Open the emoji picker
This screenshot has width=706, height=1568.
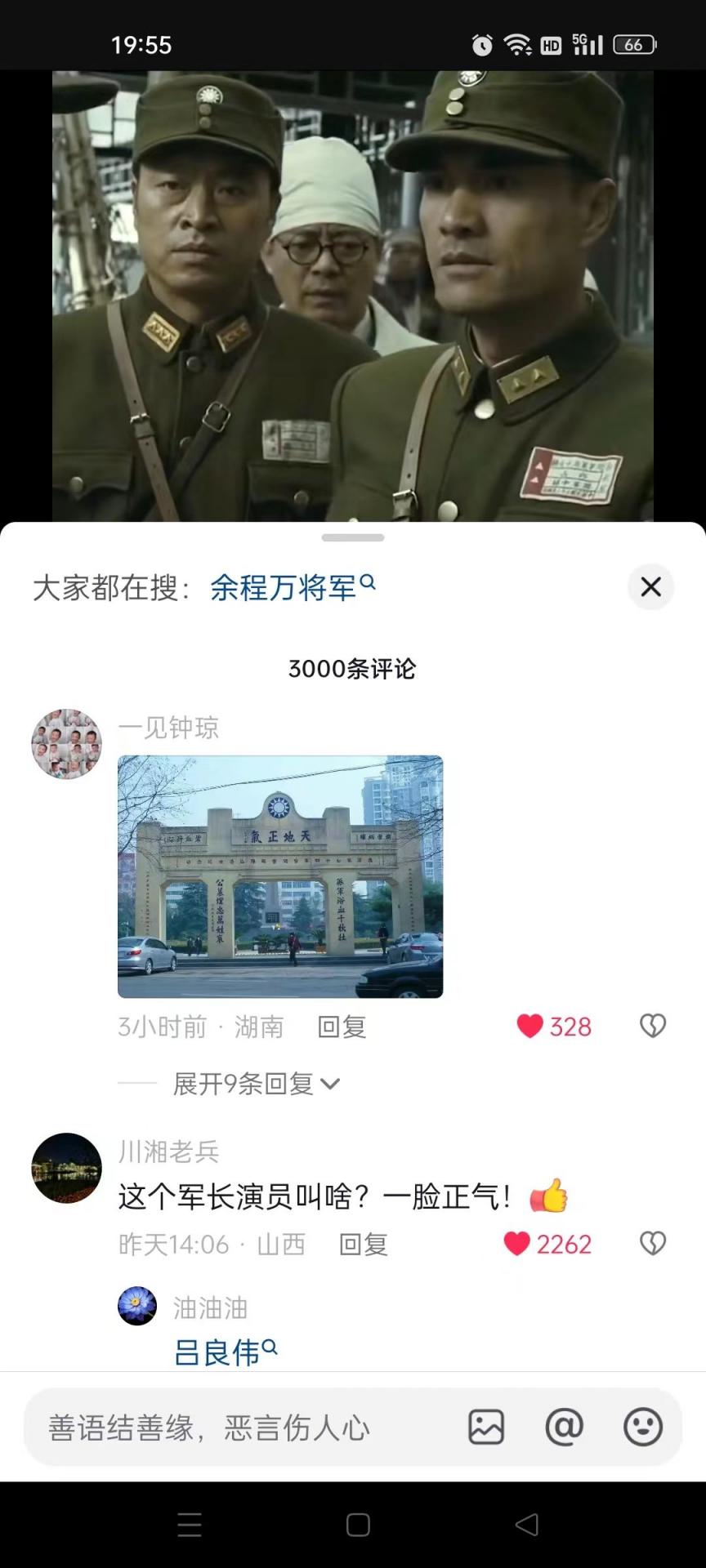(642, 1428)
